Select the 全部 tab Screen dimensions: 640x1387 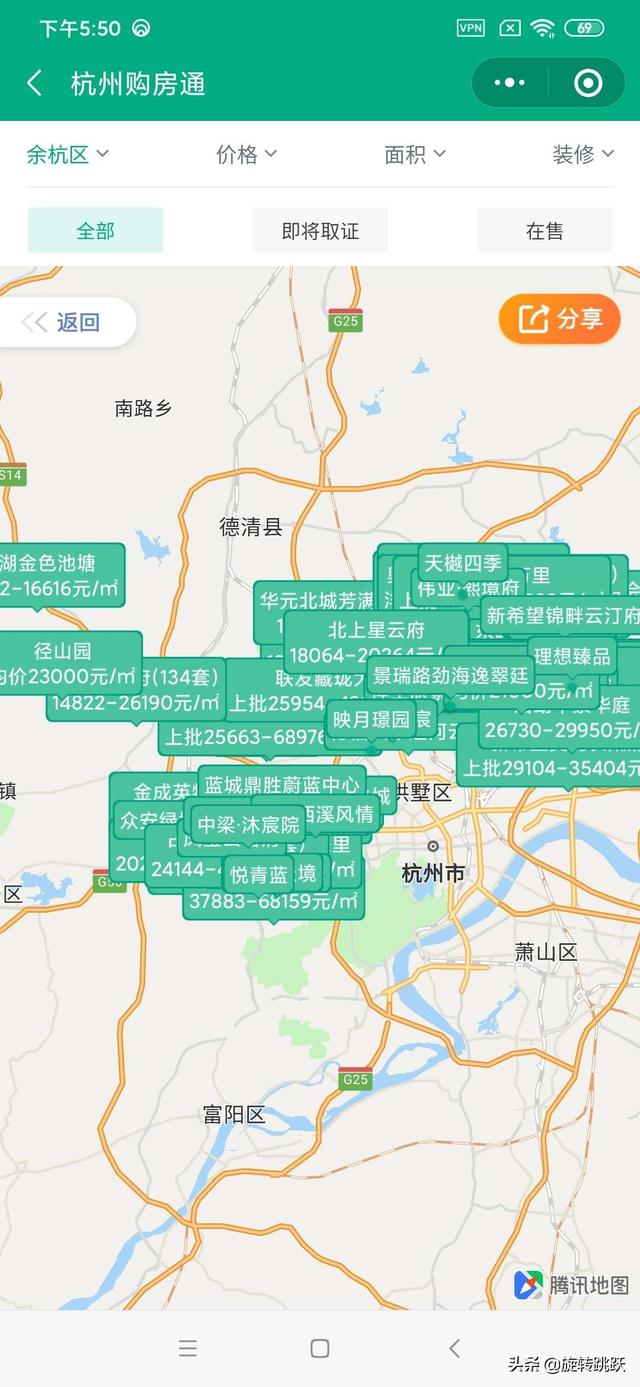coord(95,231)
